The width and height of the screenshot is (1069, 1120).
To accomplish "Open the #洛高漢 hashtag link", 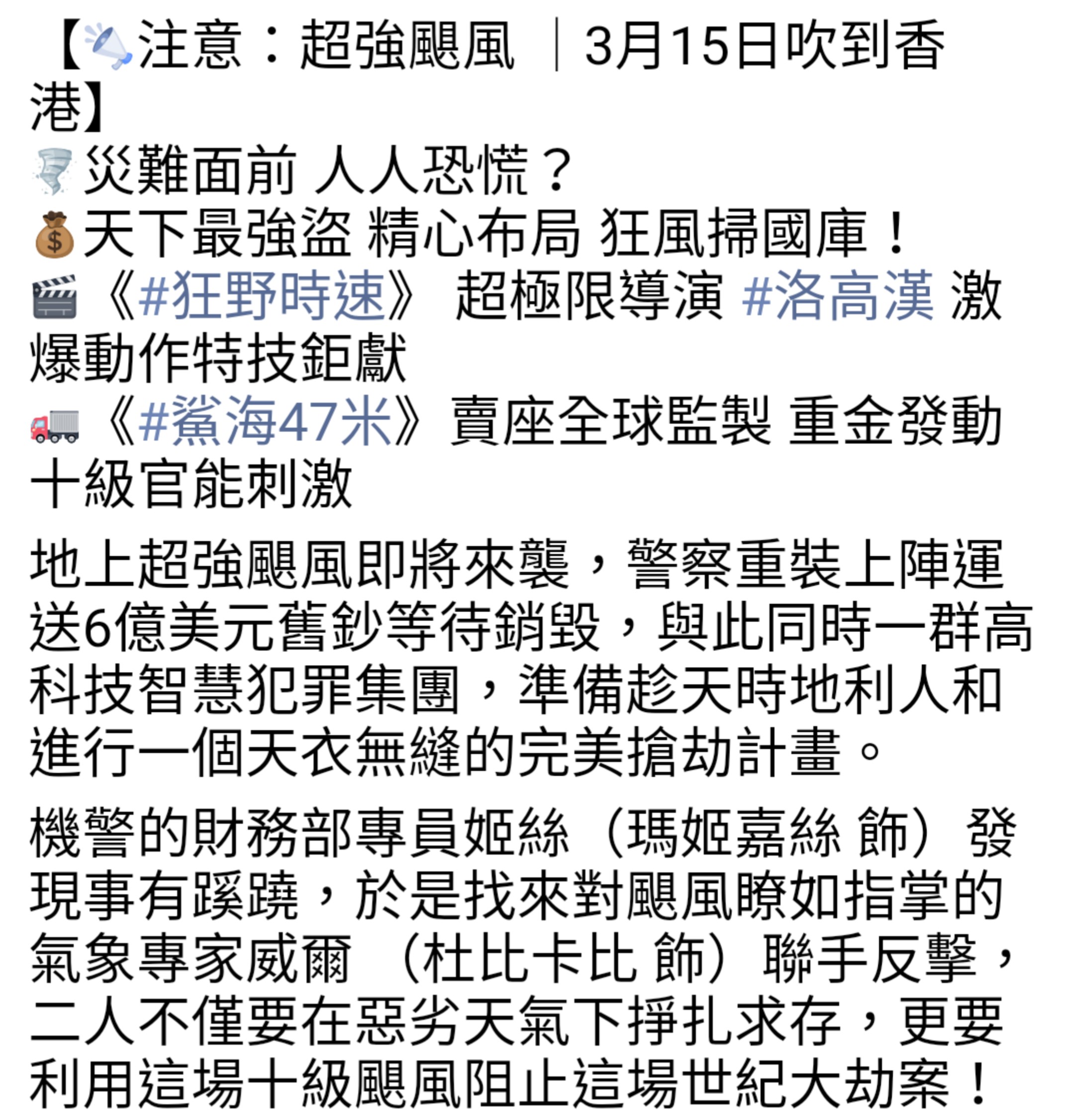I will (x=838, y=296).
